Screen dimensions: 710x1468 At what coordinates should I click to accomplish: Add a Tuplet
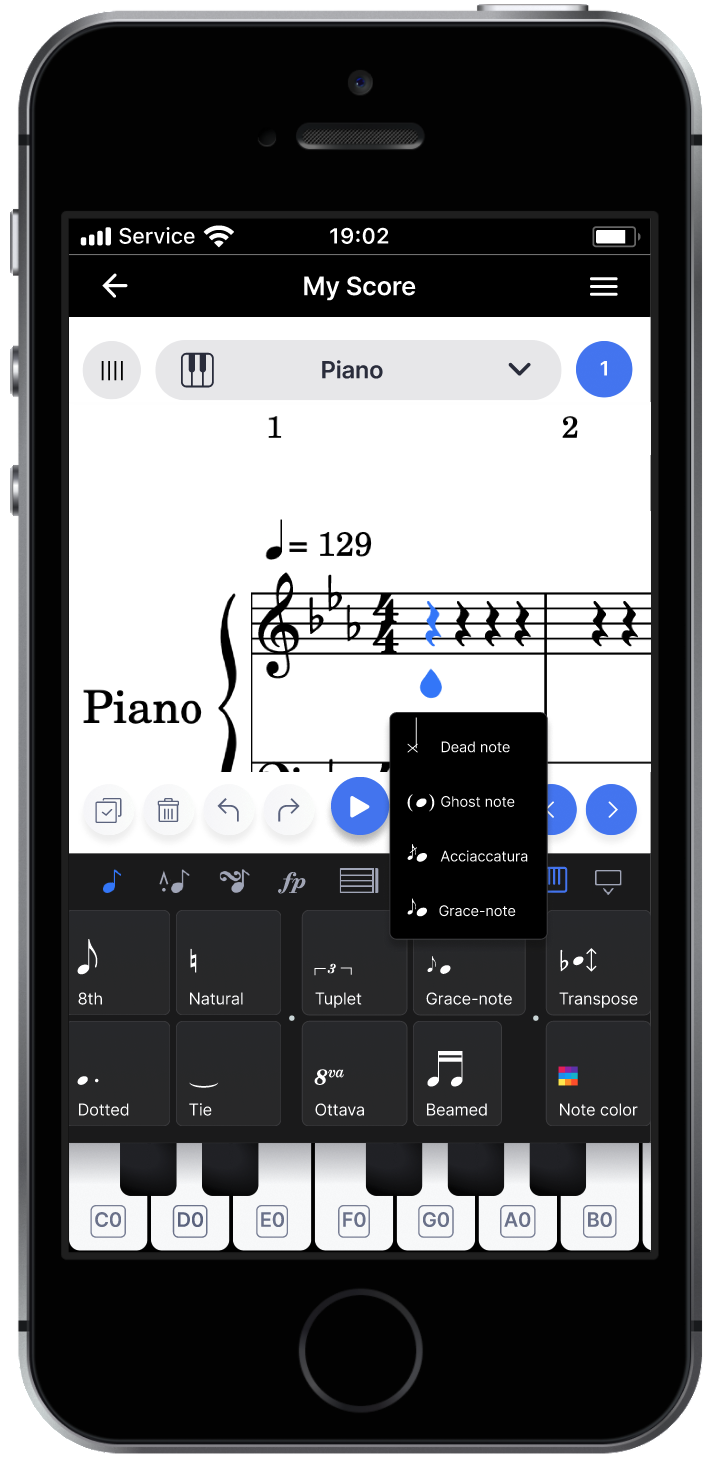pyautogui.click(x=354, y=962)
